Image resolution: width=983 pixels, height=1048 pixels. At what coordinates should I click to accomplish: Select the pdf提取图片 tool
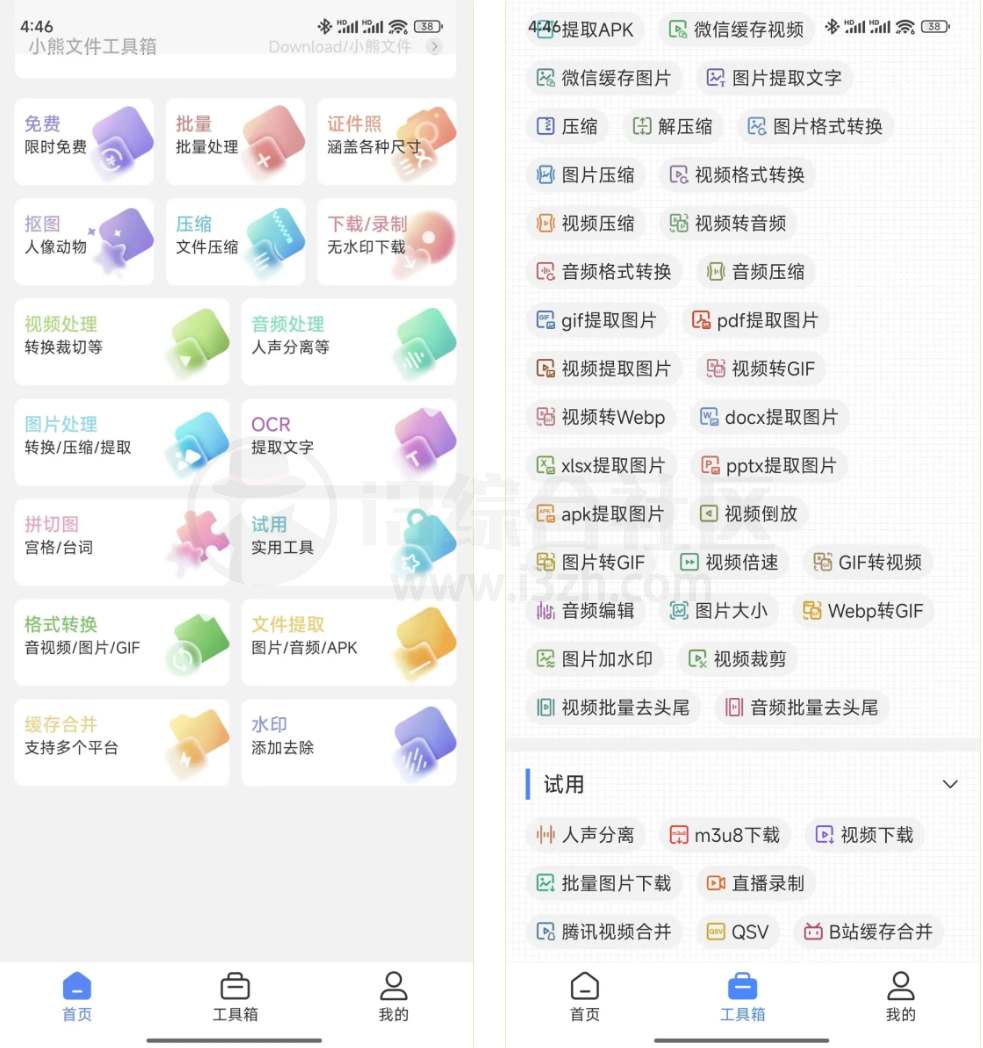[x=756, y=319]
